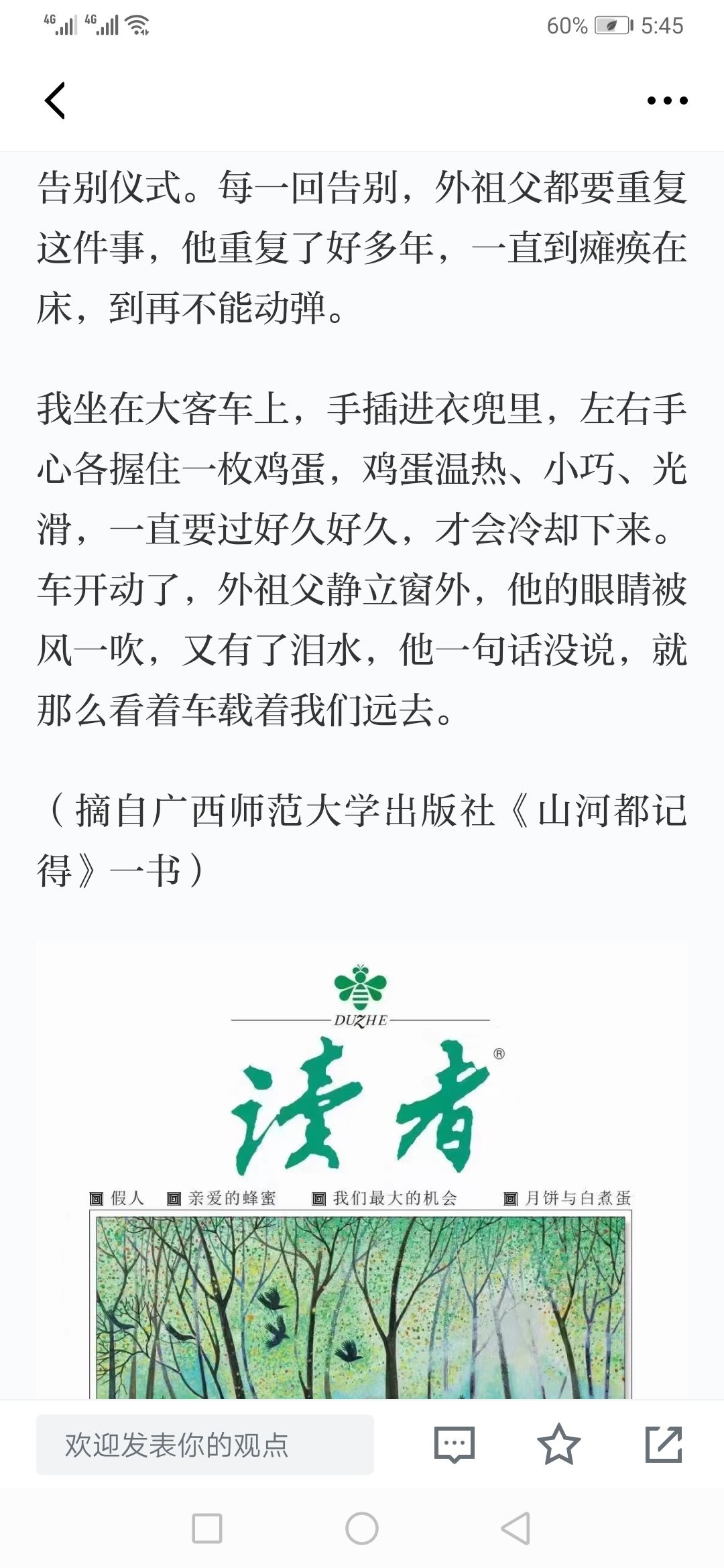Open recent apps with the square button
The image size is (724, 1568).
[207, 1528]
